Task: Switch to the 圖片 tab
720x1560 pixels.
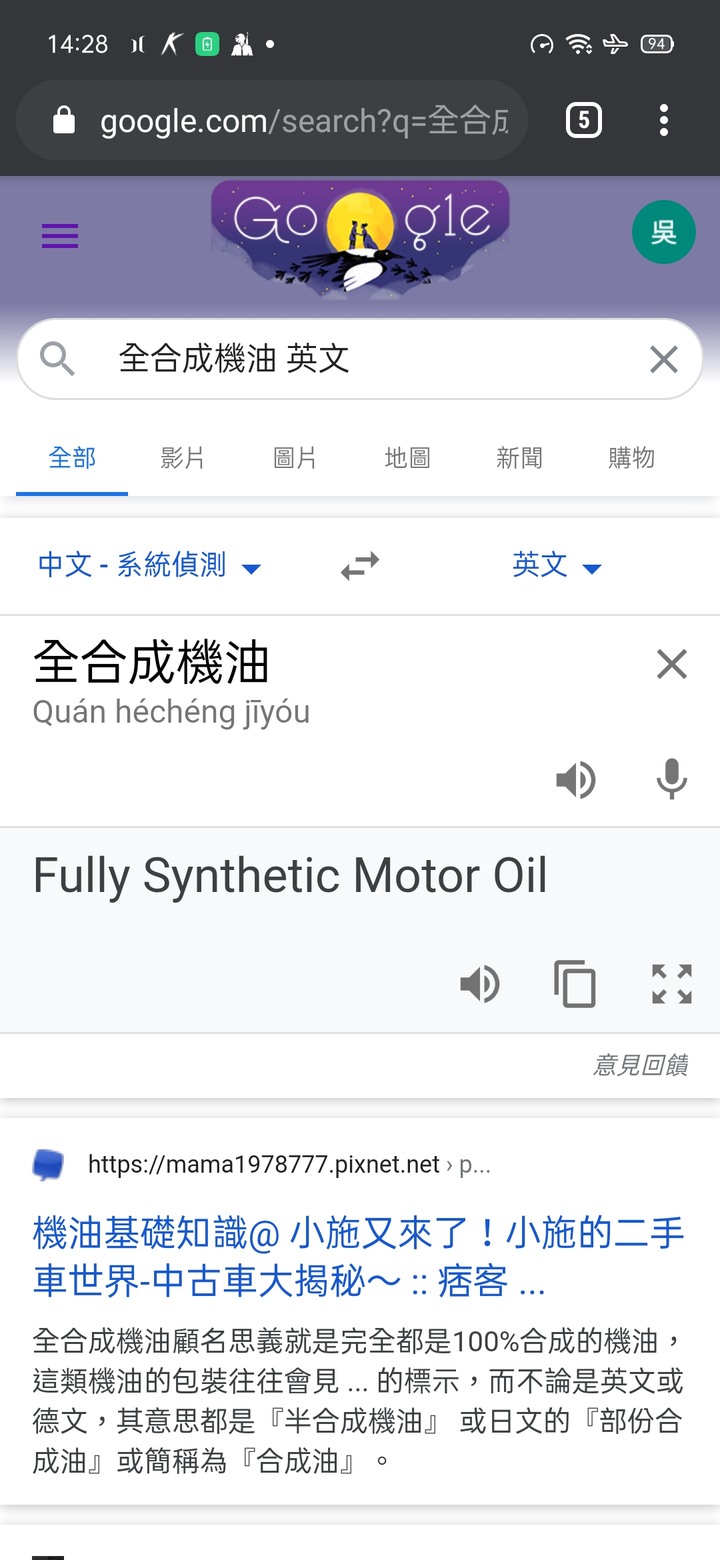Action: click(x=295, y=458)
